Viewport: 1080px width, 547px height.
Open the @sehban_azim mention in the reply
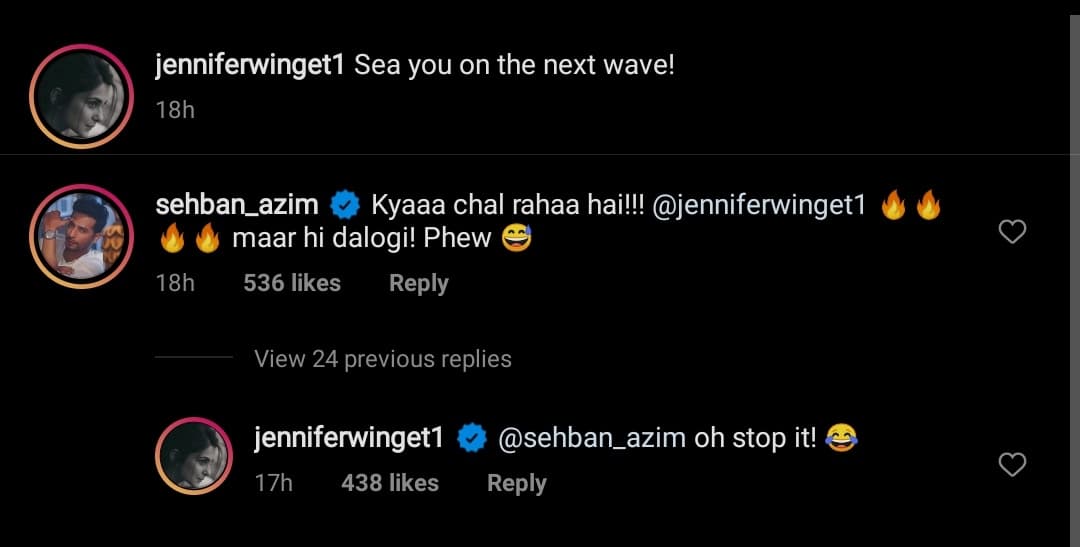click(590, 438)
